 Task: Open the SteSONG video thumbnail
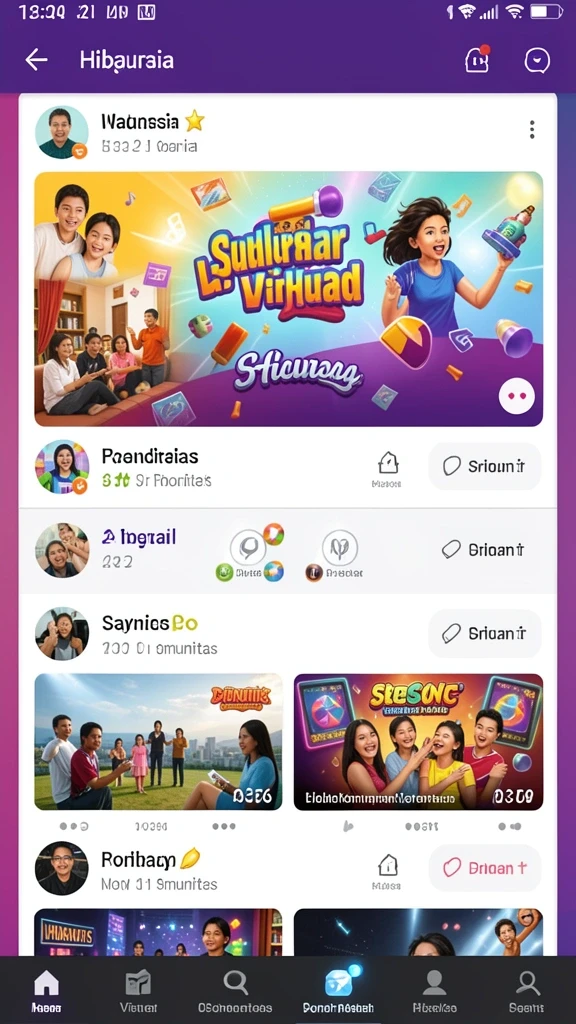point(419,742)
